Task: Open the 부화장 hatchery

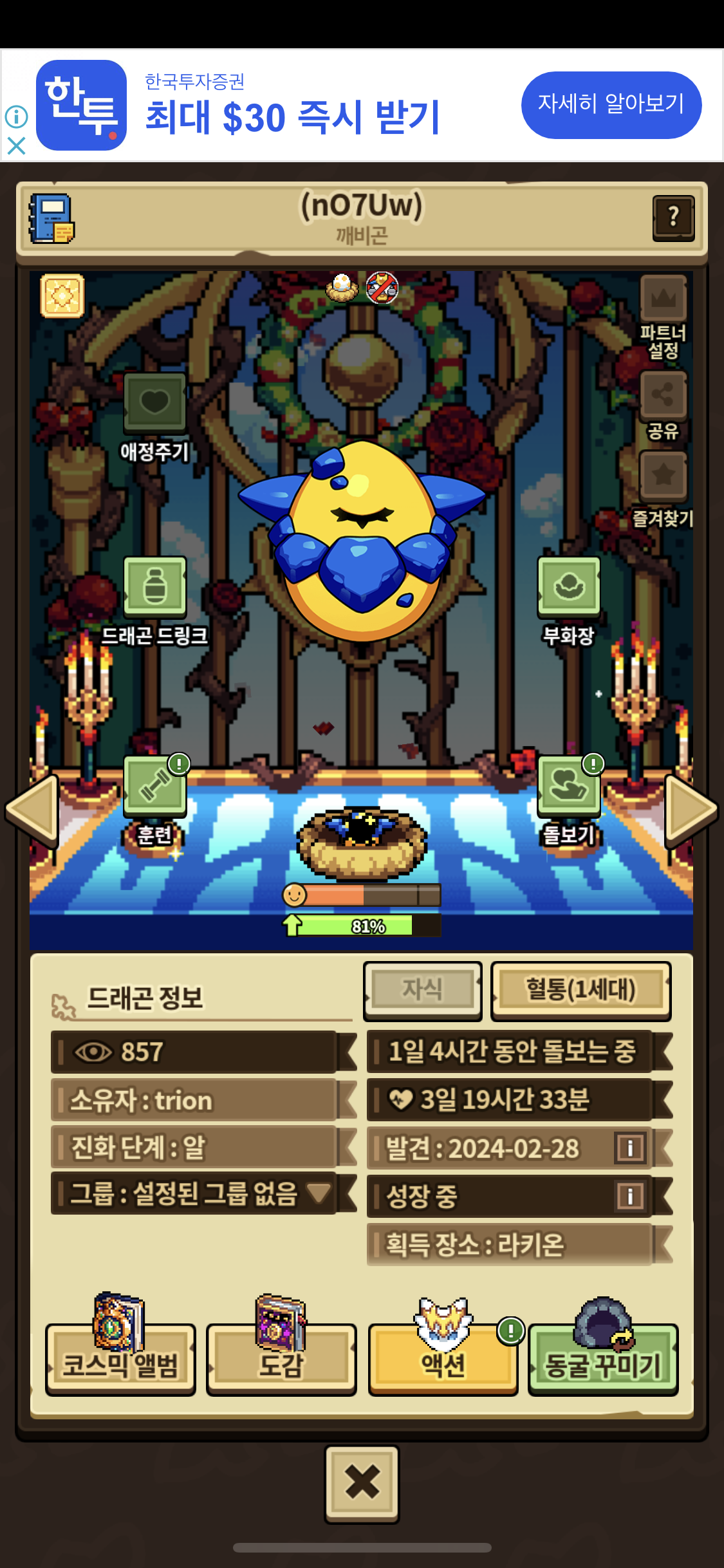Action: pos(569,587)
